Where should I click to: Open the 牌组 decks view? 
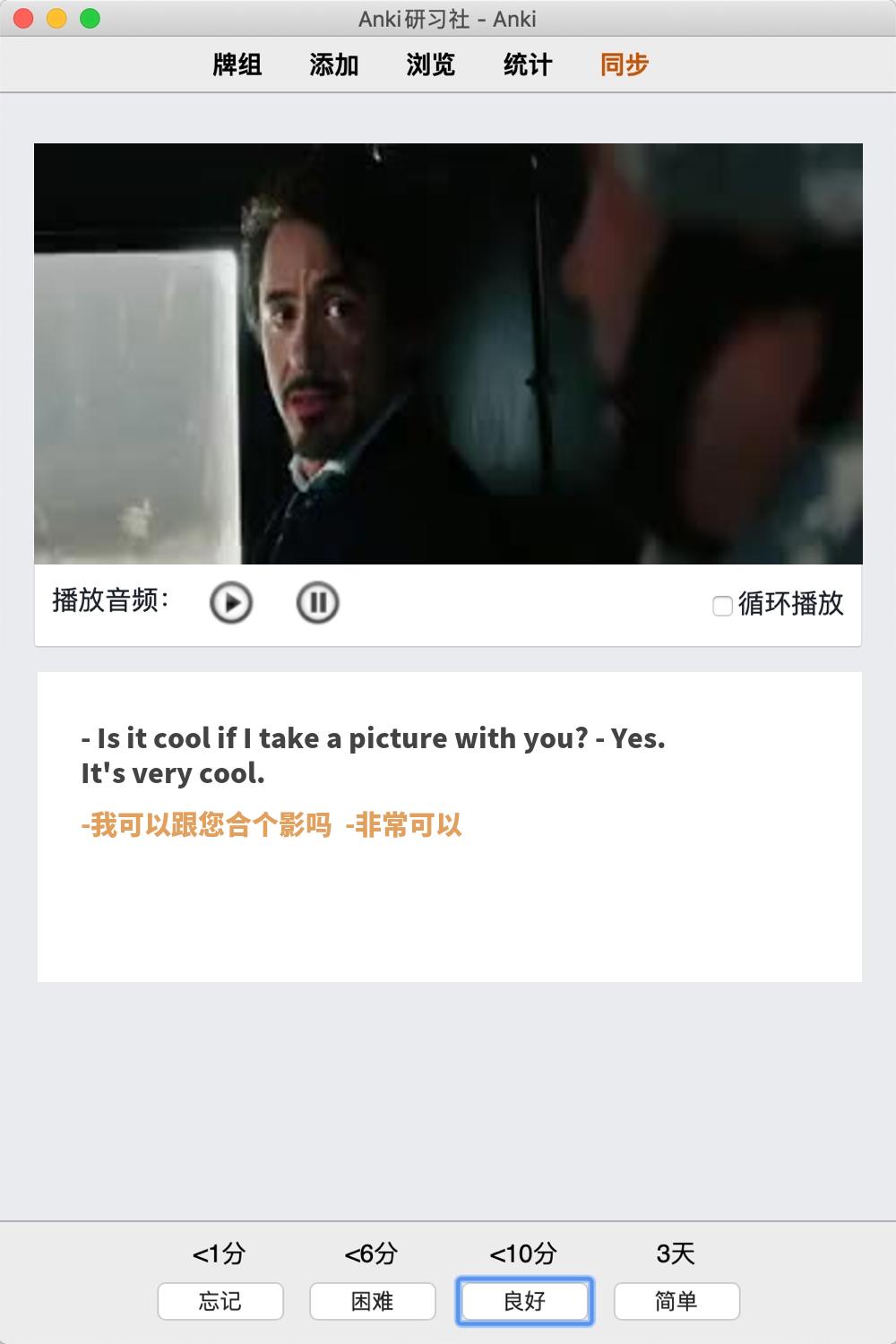pos(237,65)
